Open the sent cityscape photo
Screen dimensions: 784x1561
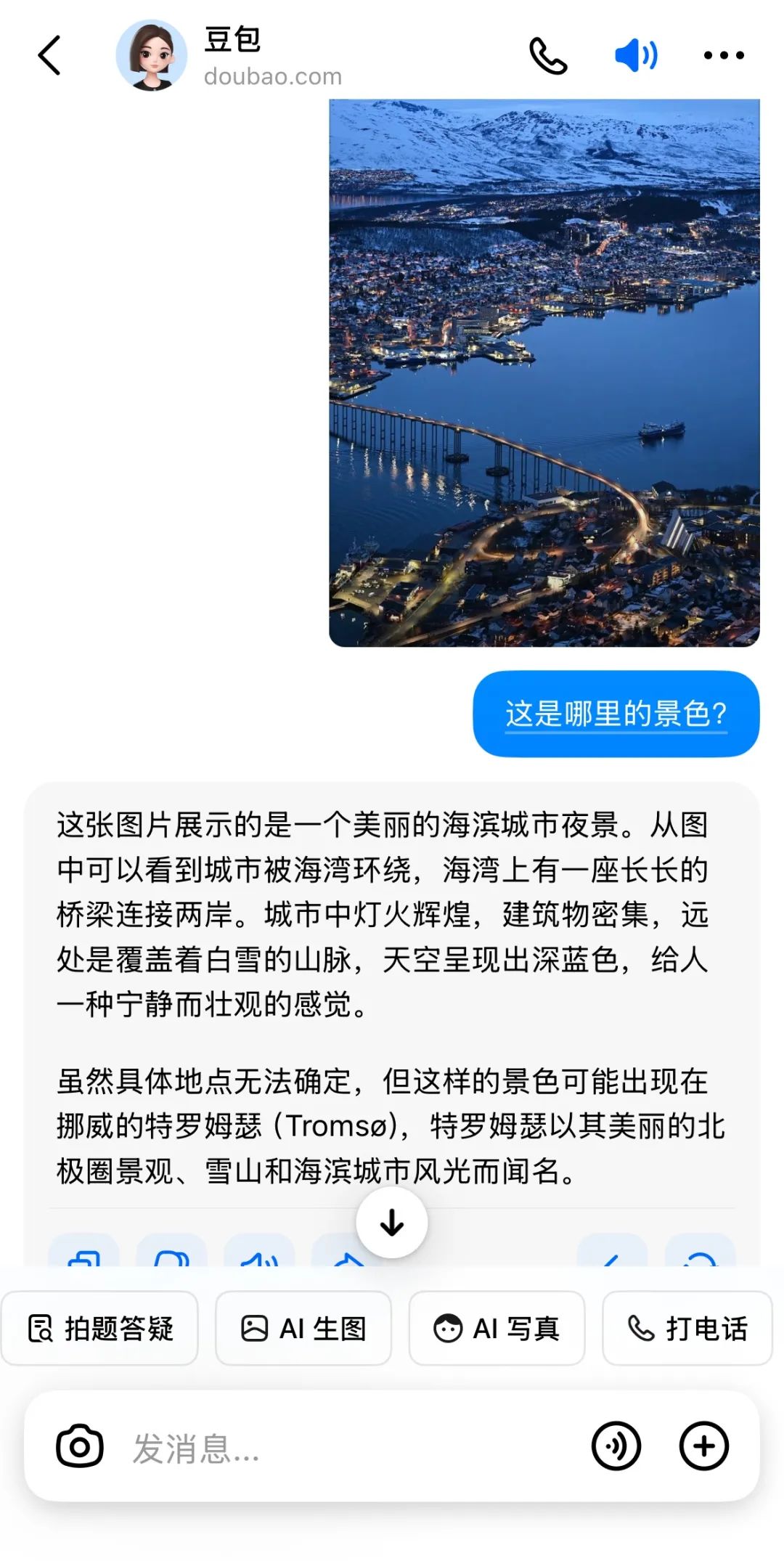pos(544,372)
